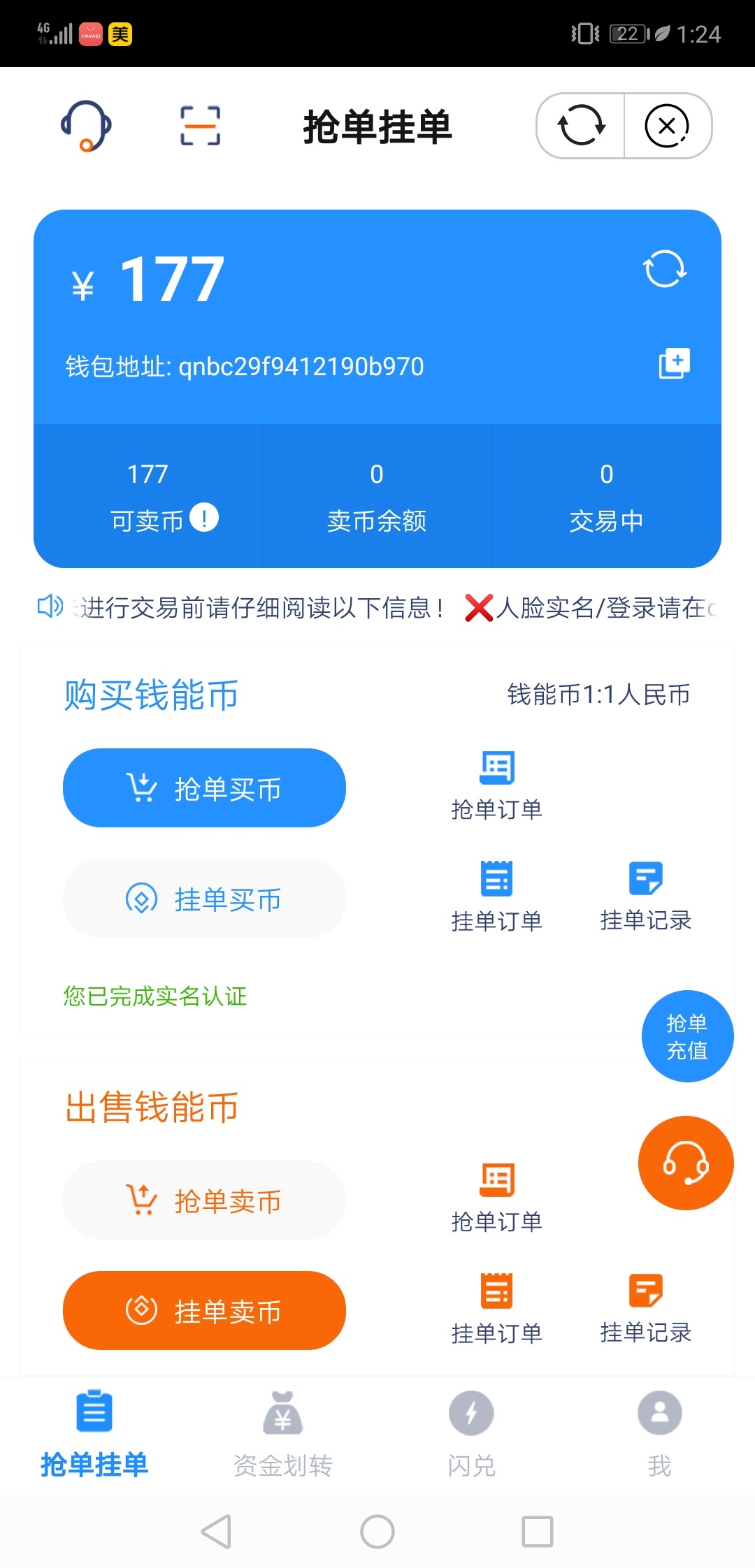Start 抢单卖币 to sell coins

click(x=204, y=1200)
